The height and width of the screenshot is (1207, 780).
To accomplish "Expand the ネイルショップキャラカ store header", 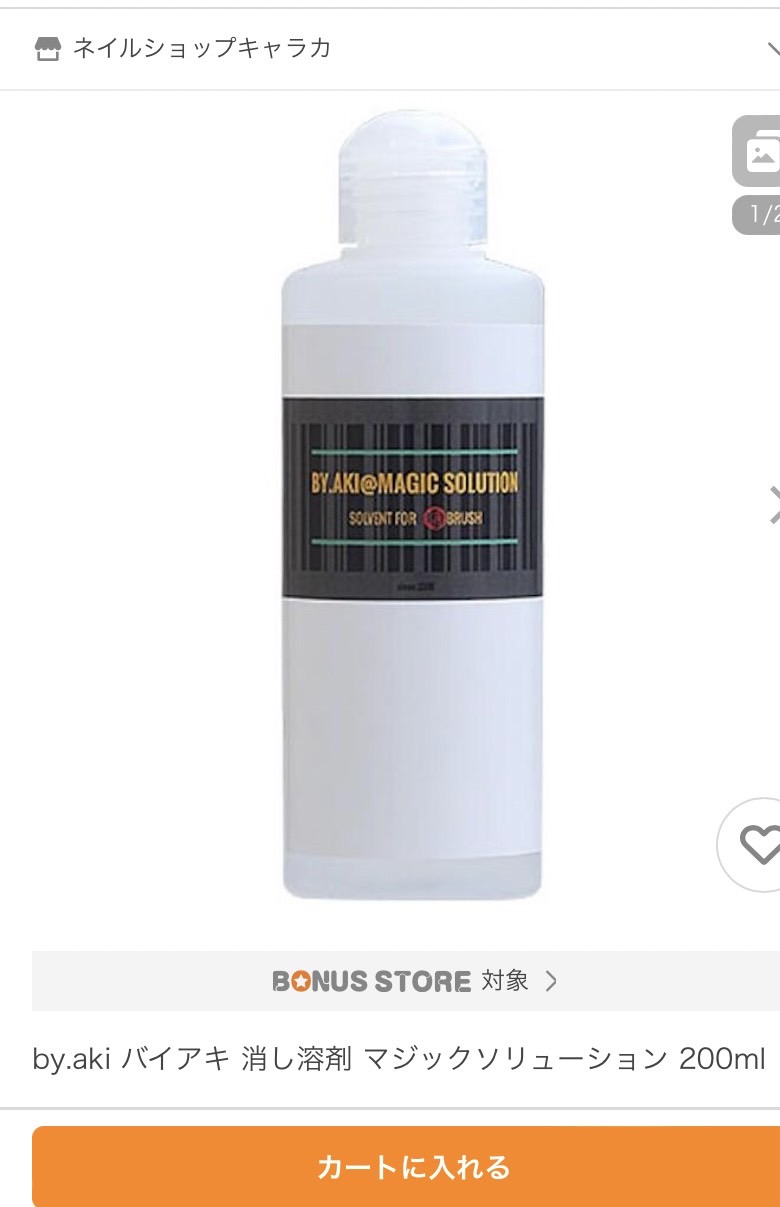I will click(x=771, y=48).
